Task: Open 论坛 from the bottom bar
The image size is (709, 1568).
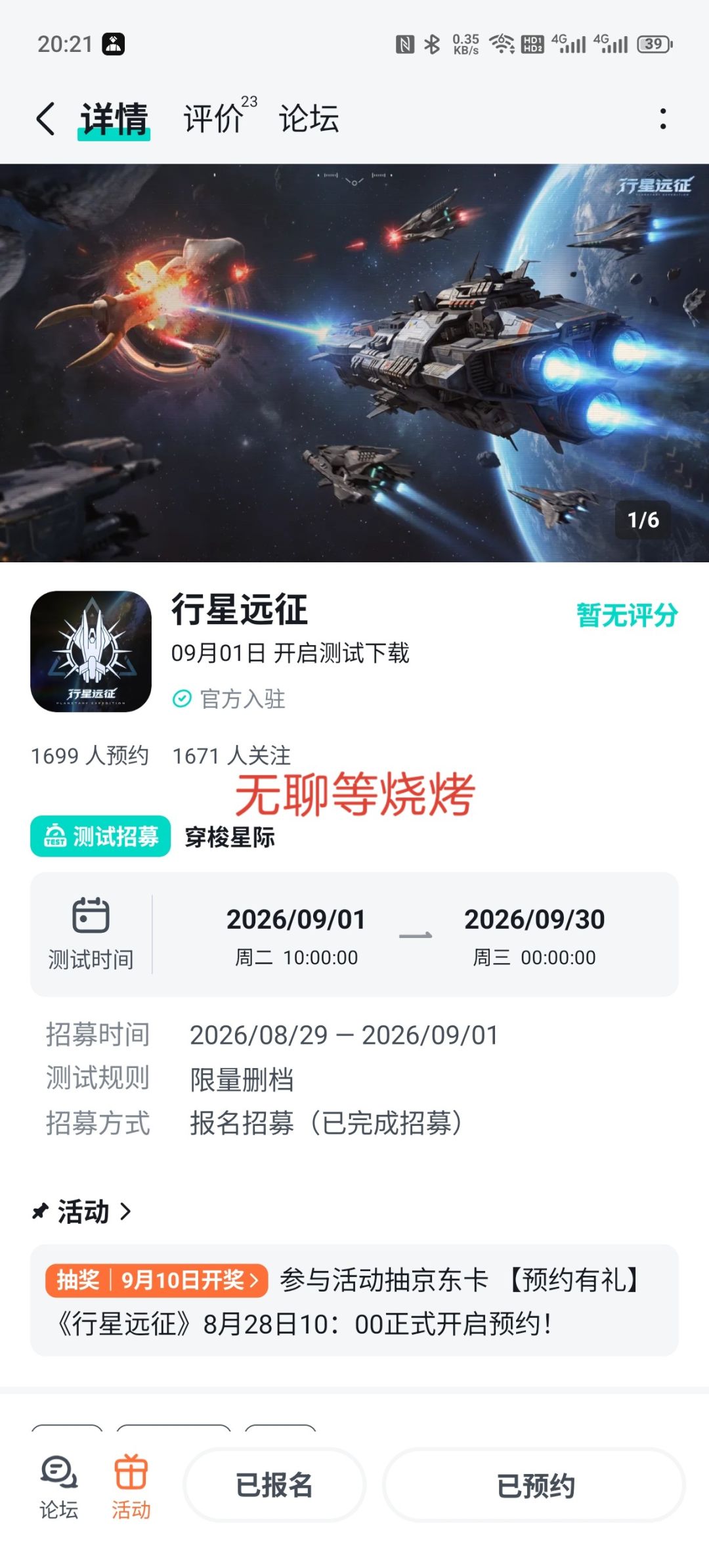Action: 59,1488
